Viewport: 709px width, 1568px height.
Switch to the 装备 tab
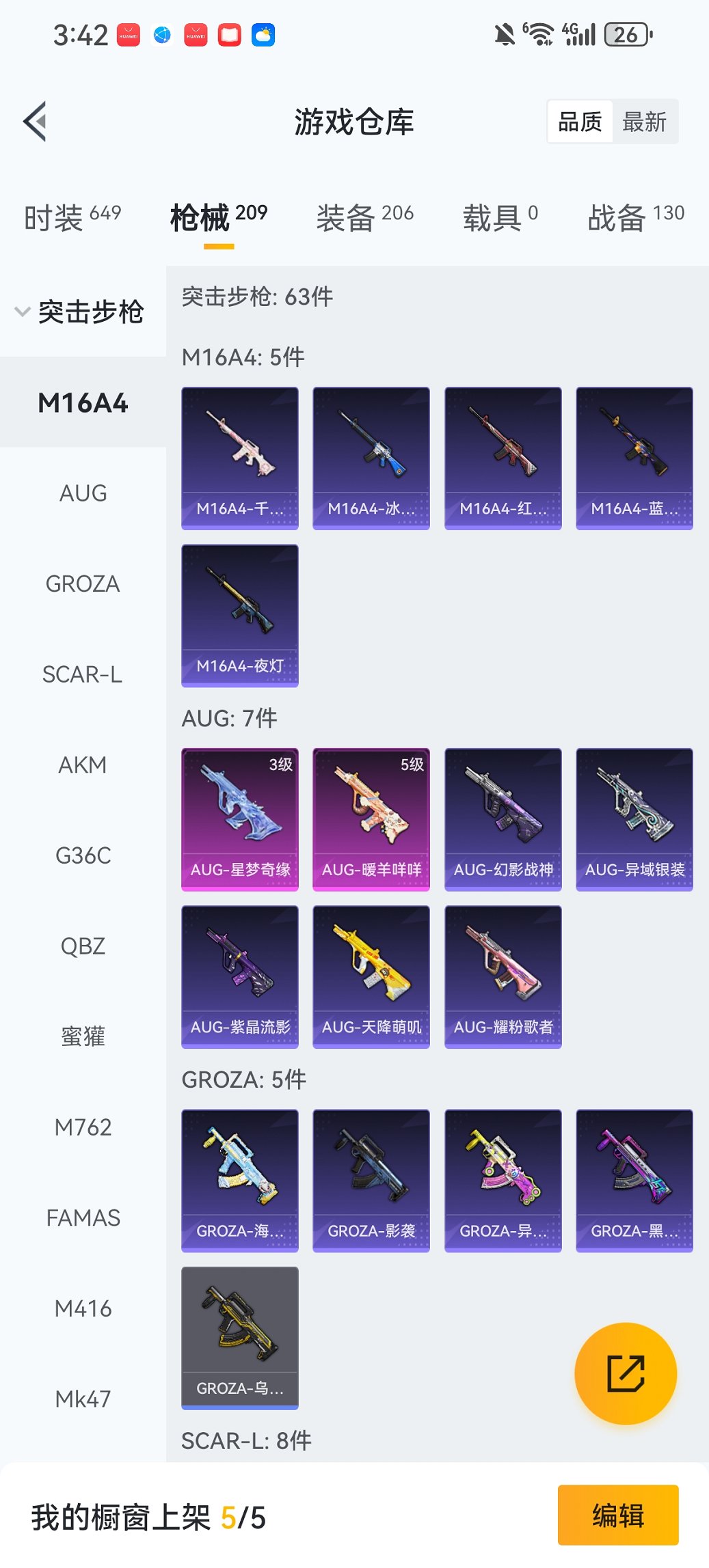click(x=364, y=217)
